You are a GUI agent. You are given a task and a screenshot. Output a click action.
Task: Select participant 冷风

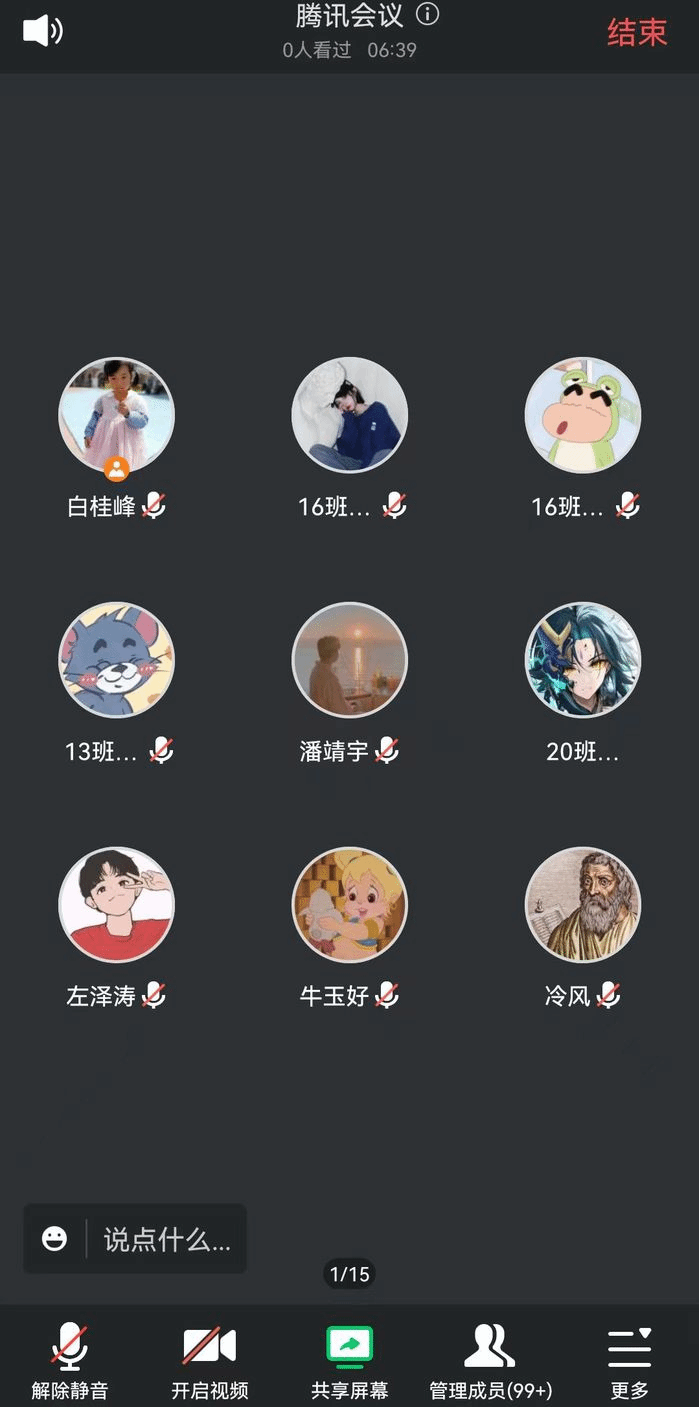[582, 905]
